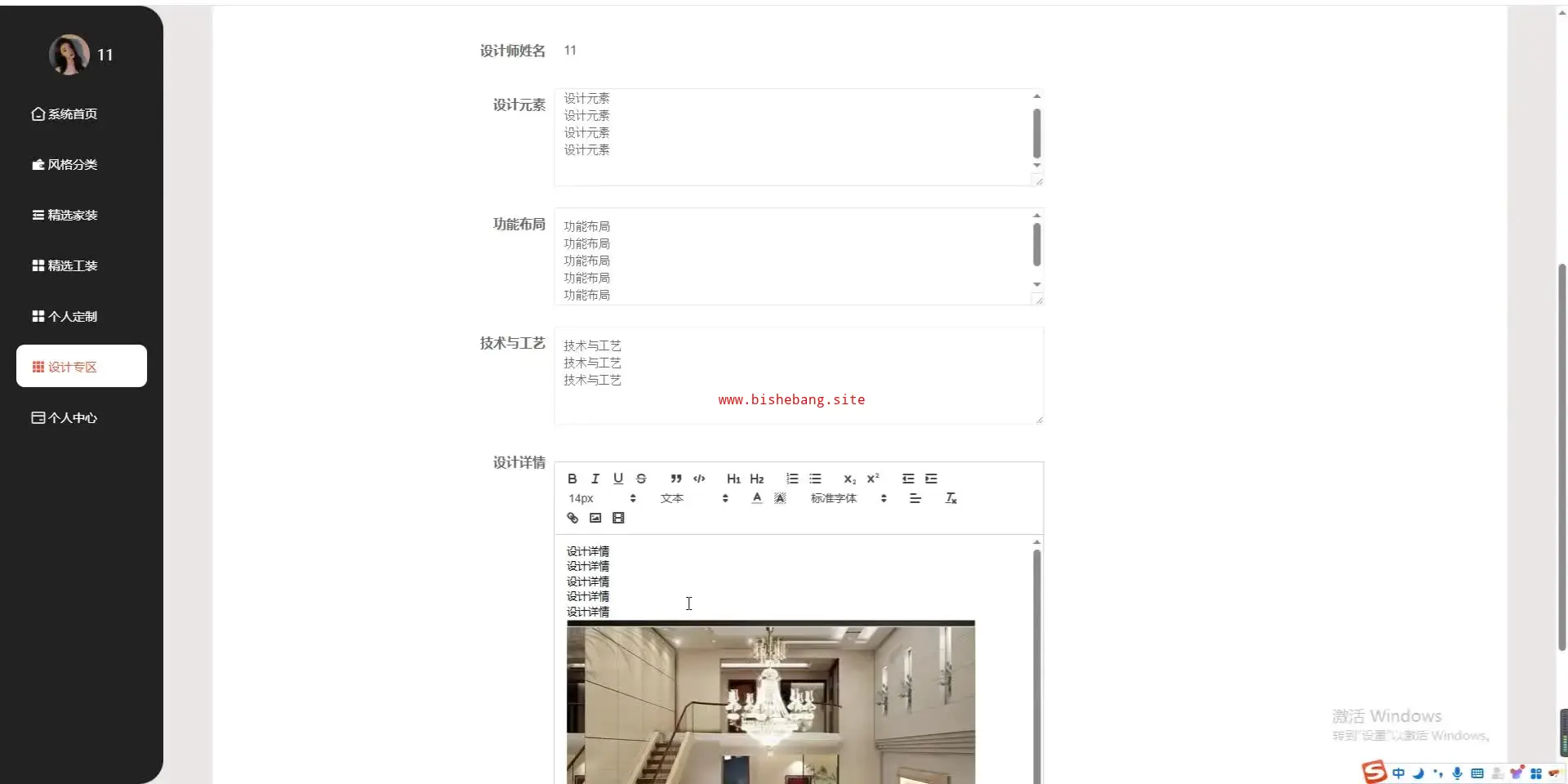Open 精选家装 menu item
This screenshot has width=1568, height=784.
coord(65,216)
